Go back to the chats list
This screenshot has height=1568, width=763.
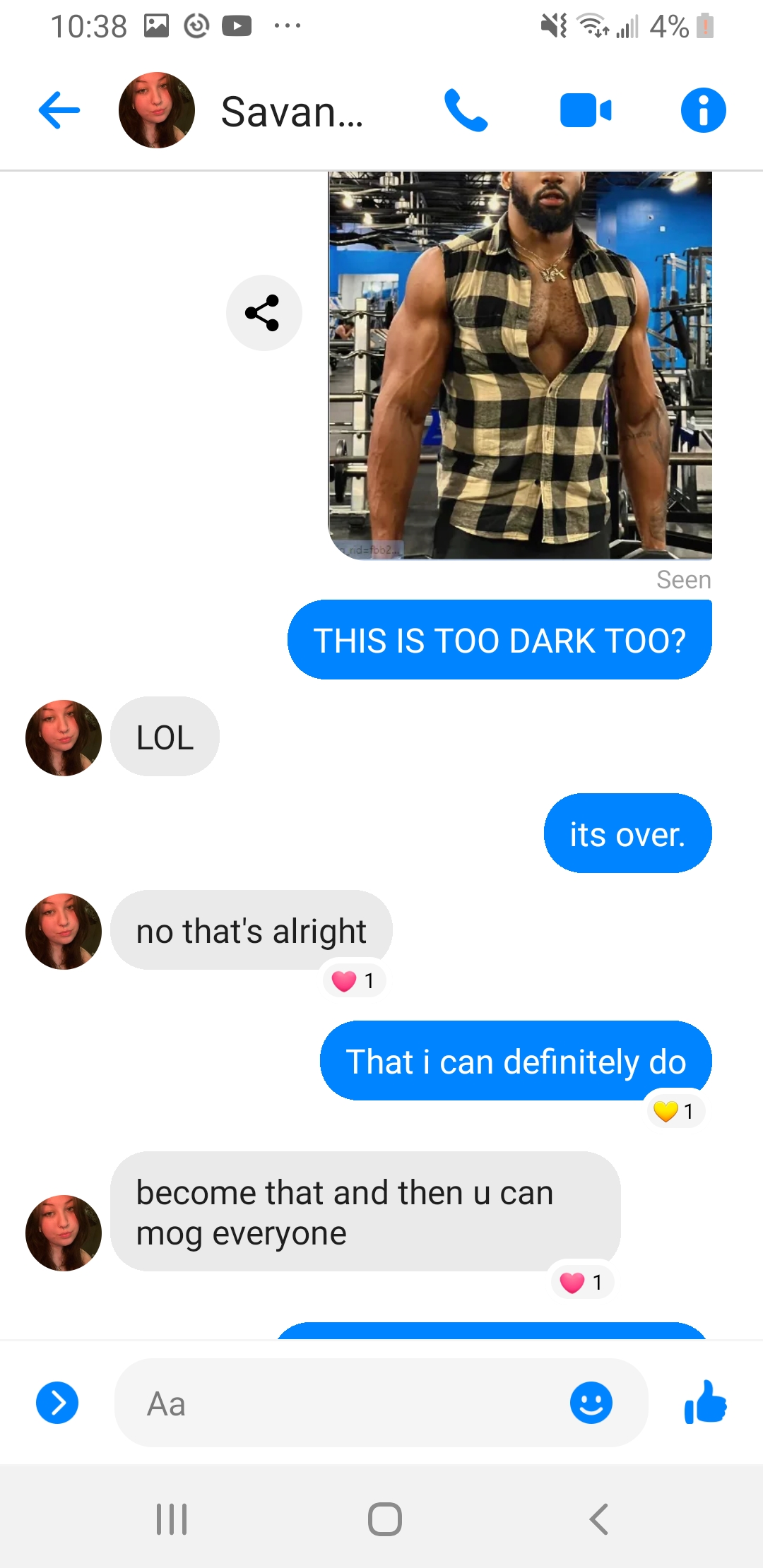pos(59,110)
